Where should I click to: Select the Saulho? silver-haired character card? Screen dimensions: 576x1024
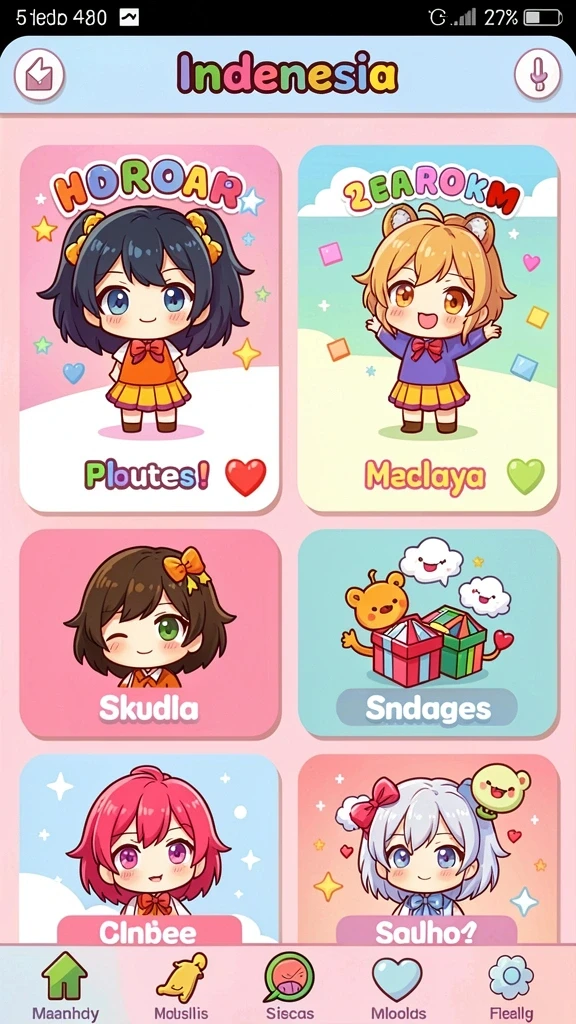(428, 849)
